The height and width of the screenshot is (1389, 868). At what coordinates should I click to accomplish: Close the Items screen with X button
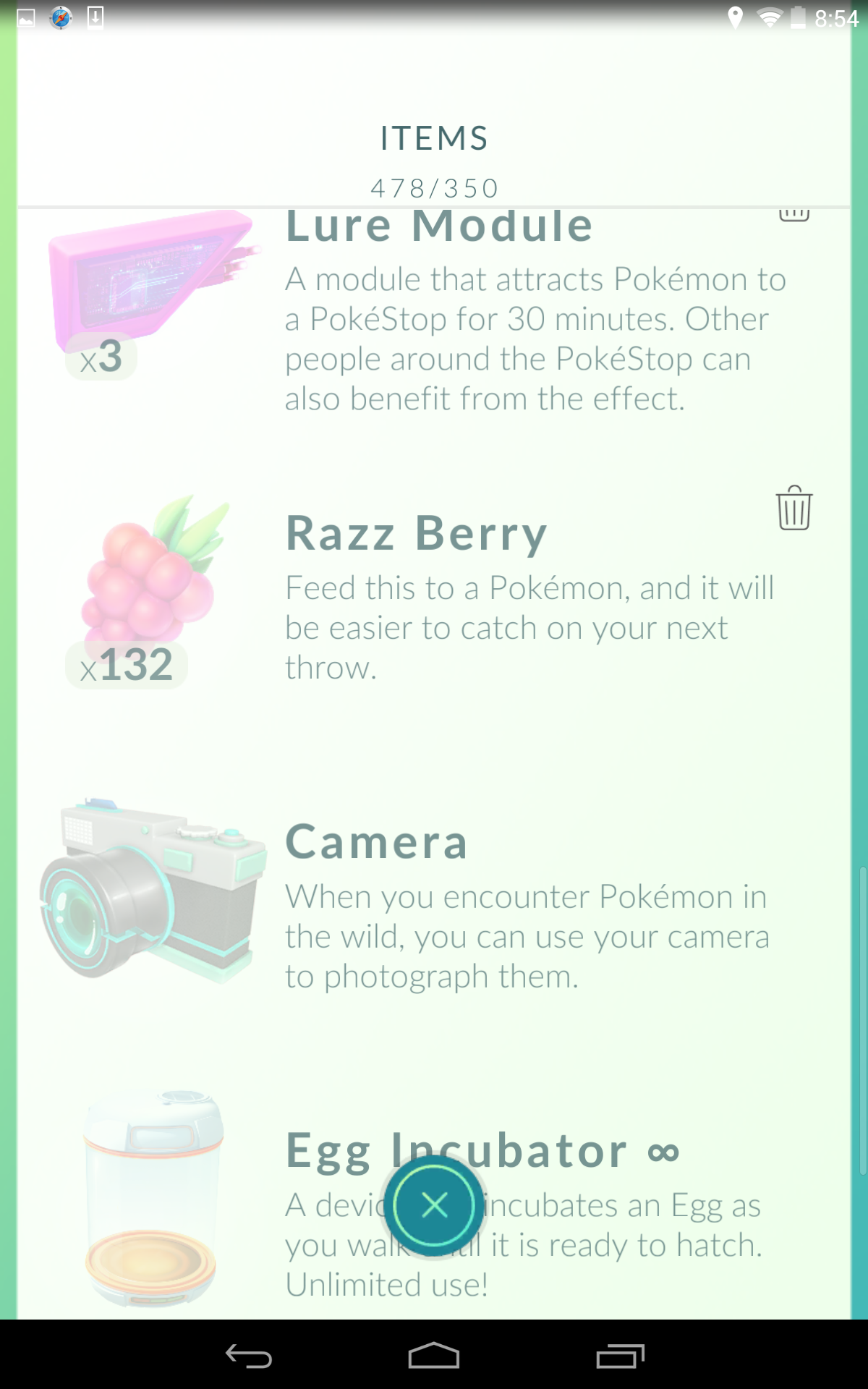(x=433, y=1205)
